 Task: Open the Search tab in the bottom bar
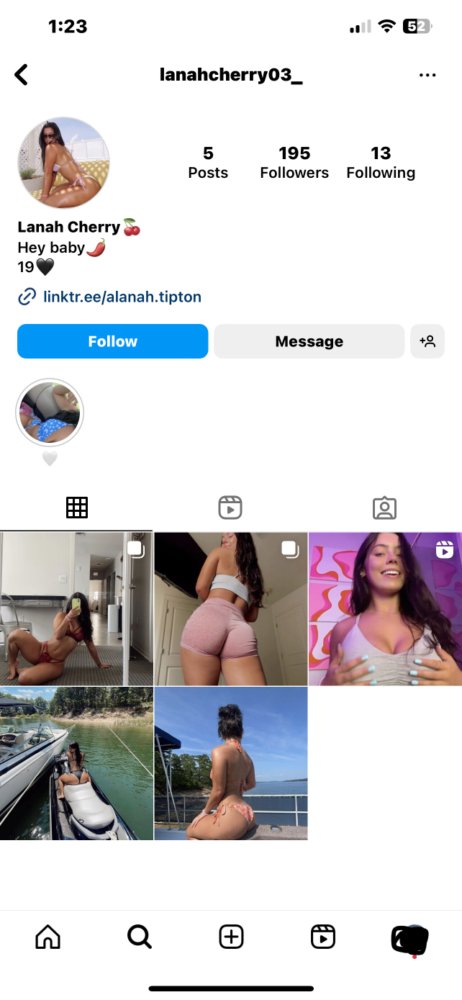139,937
